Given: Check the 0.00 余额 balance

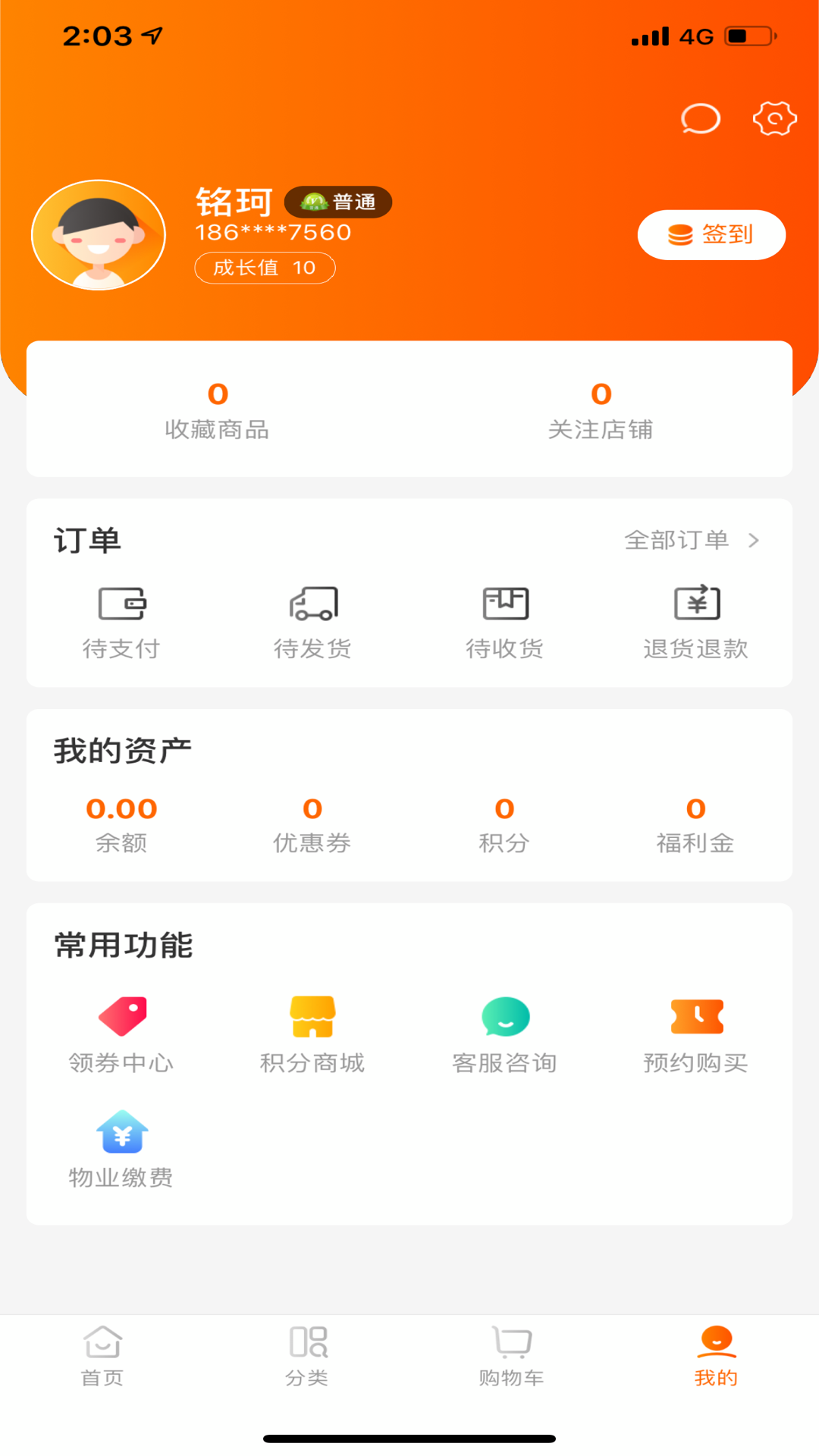Looking at the screenshot, I should pyautogui.click(x=121, y=823).
